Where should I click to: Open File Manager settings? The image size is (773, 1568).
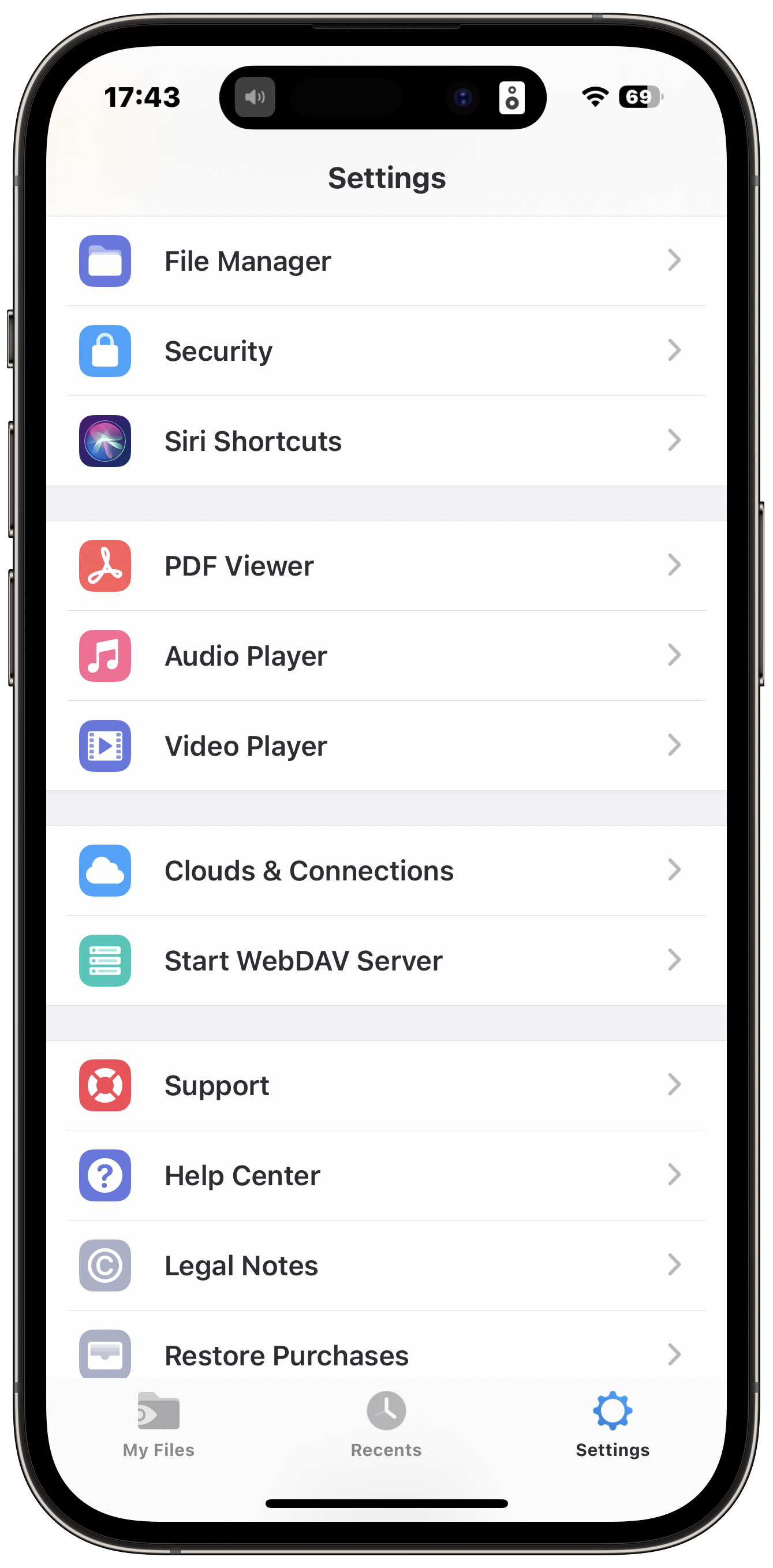(386, 261)
